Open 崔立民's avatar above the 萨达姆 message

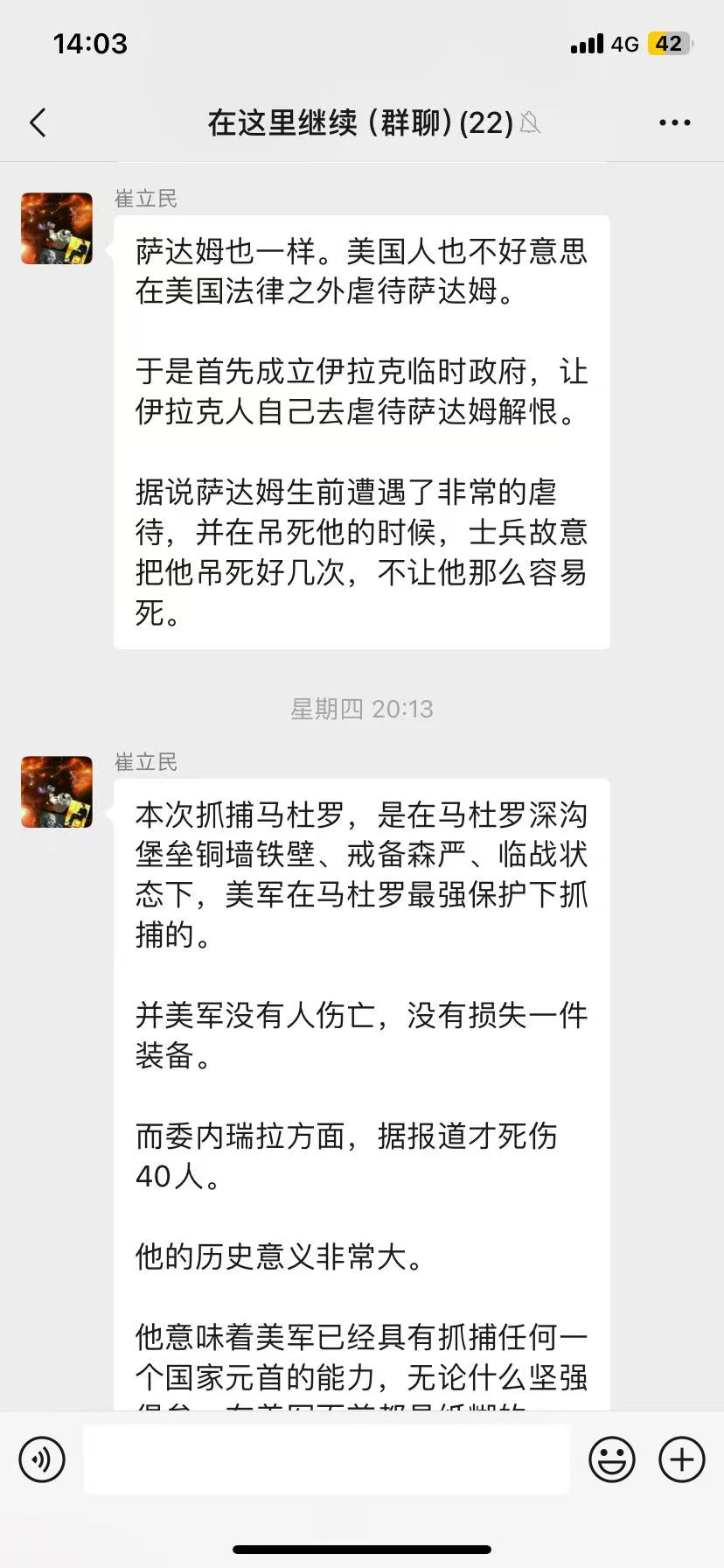pyautogui.click(x=57, y=228)
